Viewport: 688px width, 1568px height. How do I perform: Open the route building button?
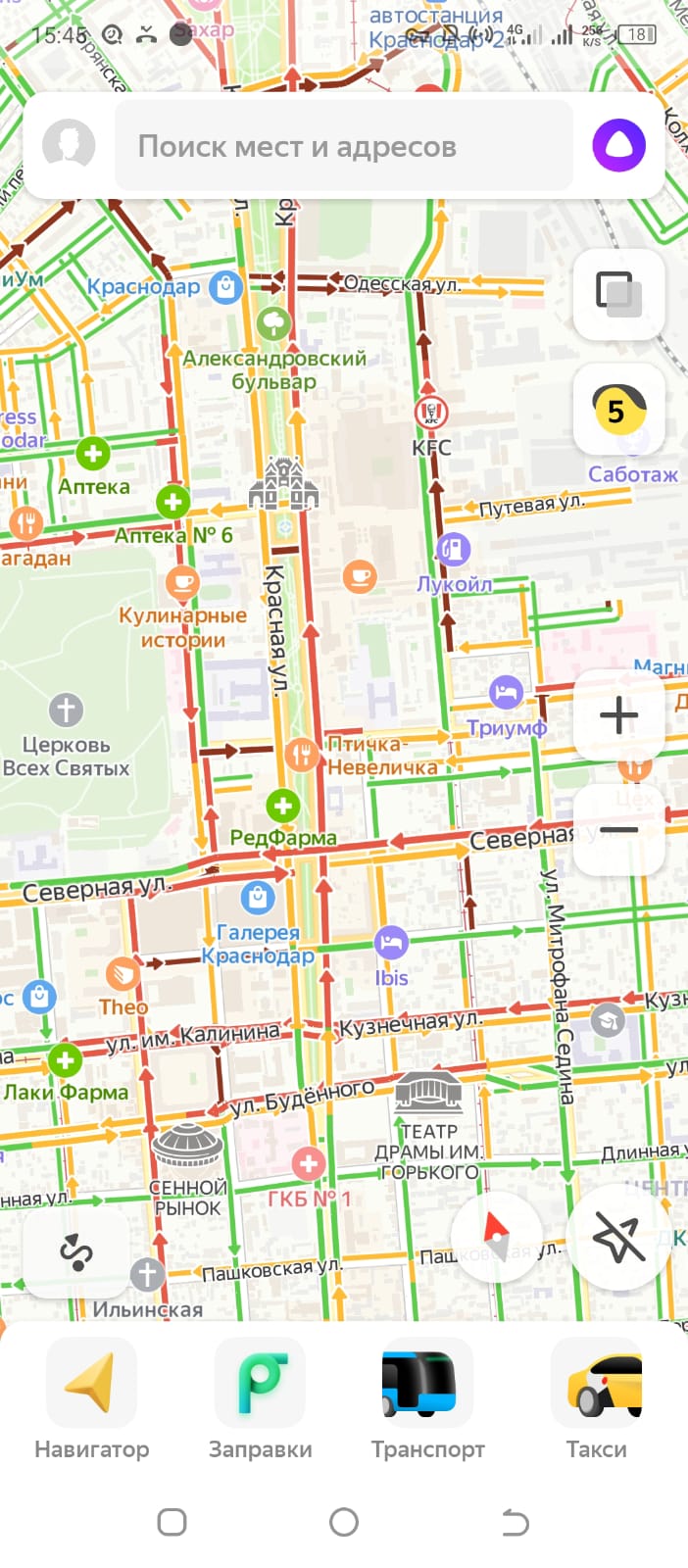point(76,1252)
